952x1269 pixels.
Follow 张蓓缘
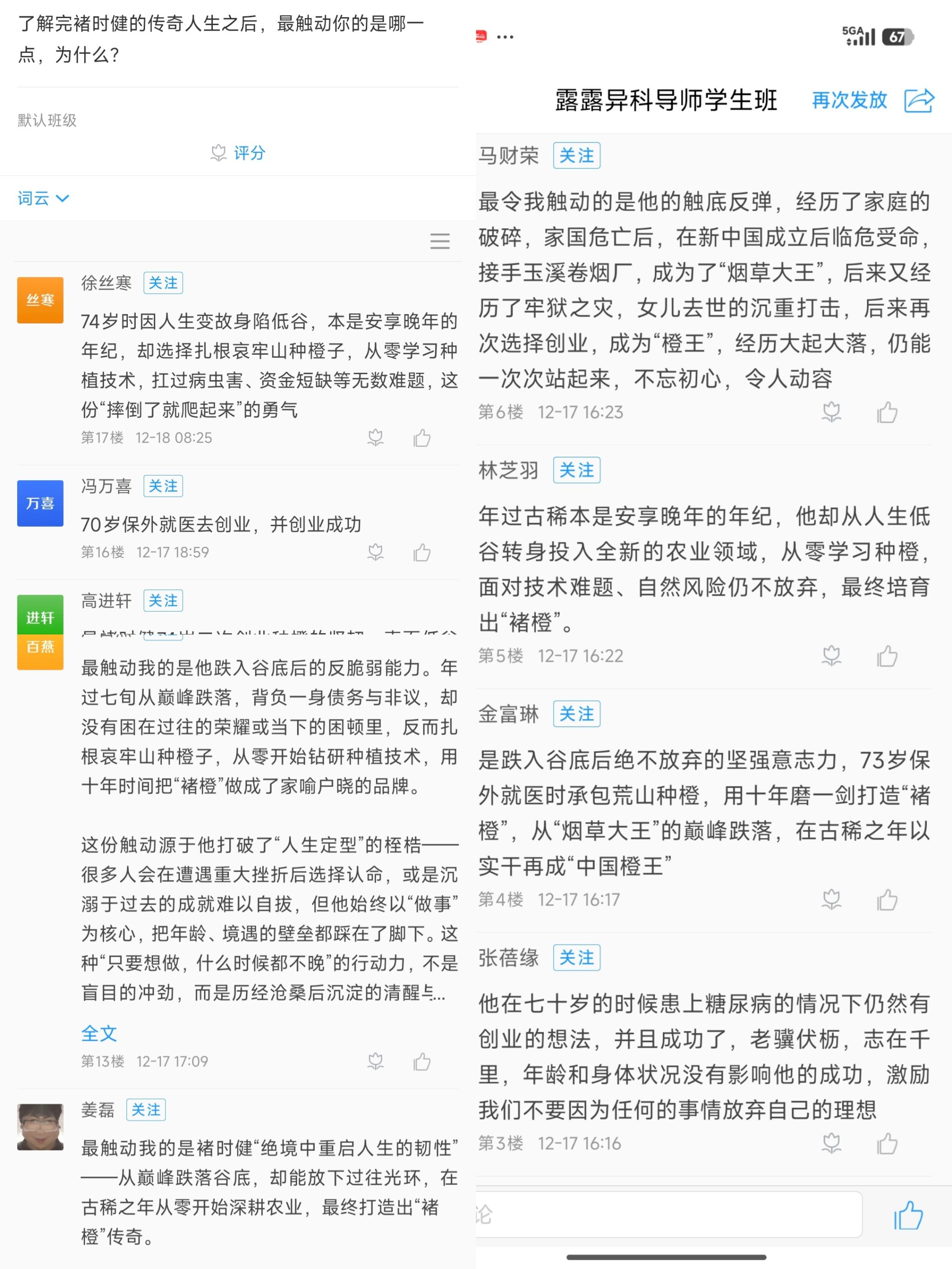pos(577,958)
